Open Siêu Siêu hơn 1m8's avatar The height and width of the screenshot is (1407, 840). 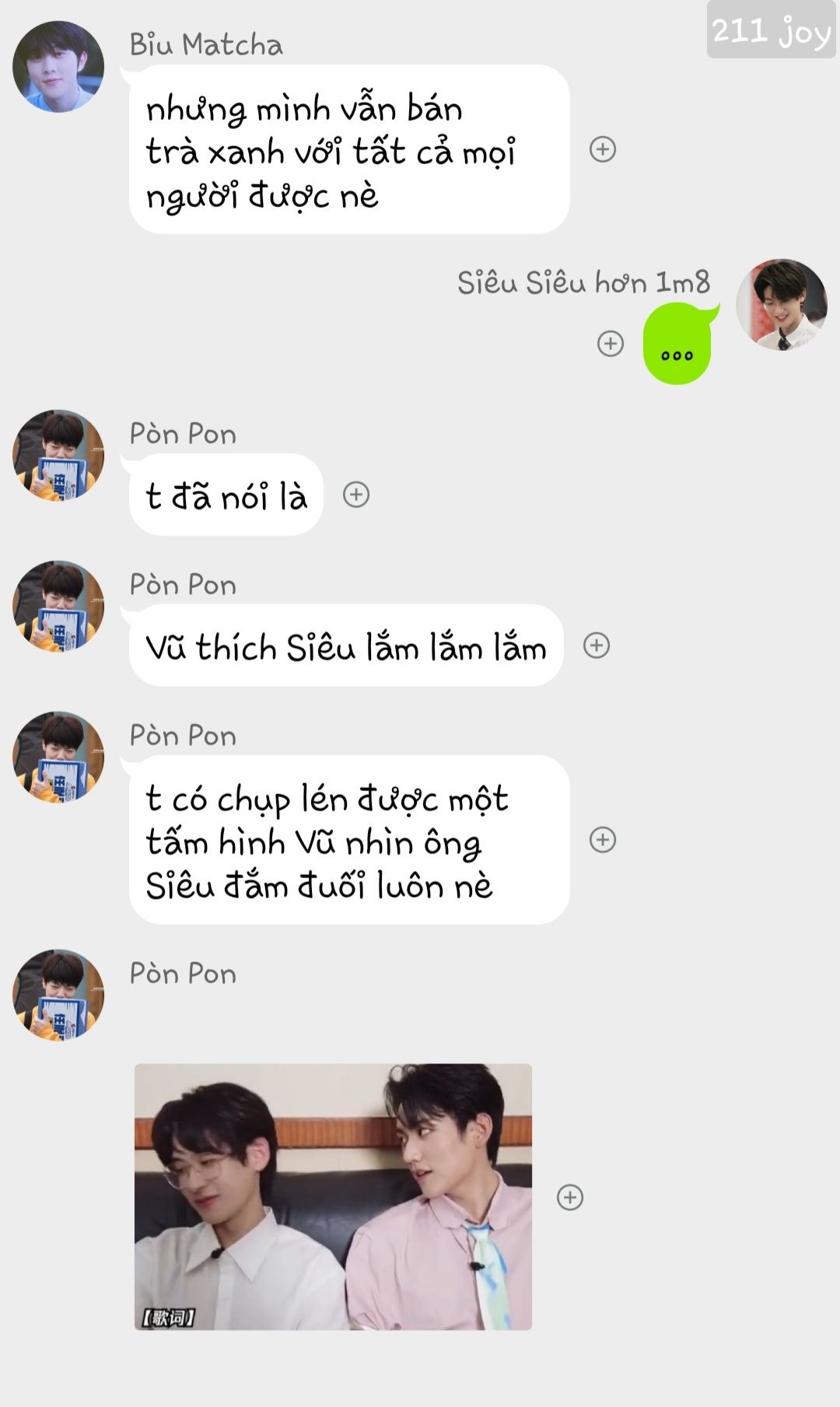pyautogui.click(x=781, y=305)
